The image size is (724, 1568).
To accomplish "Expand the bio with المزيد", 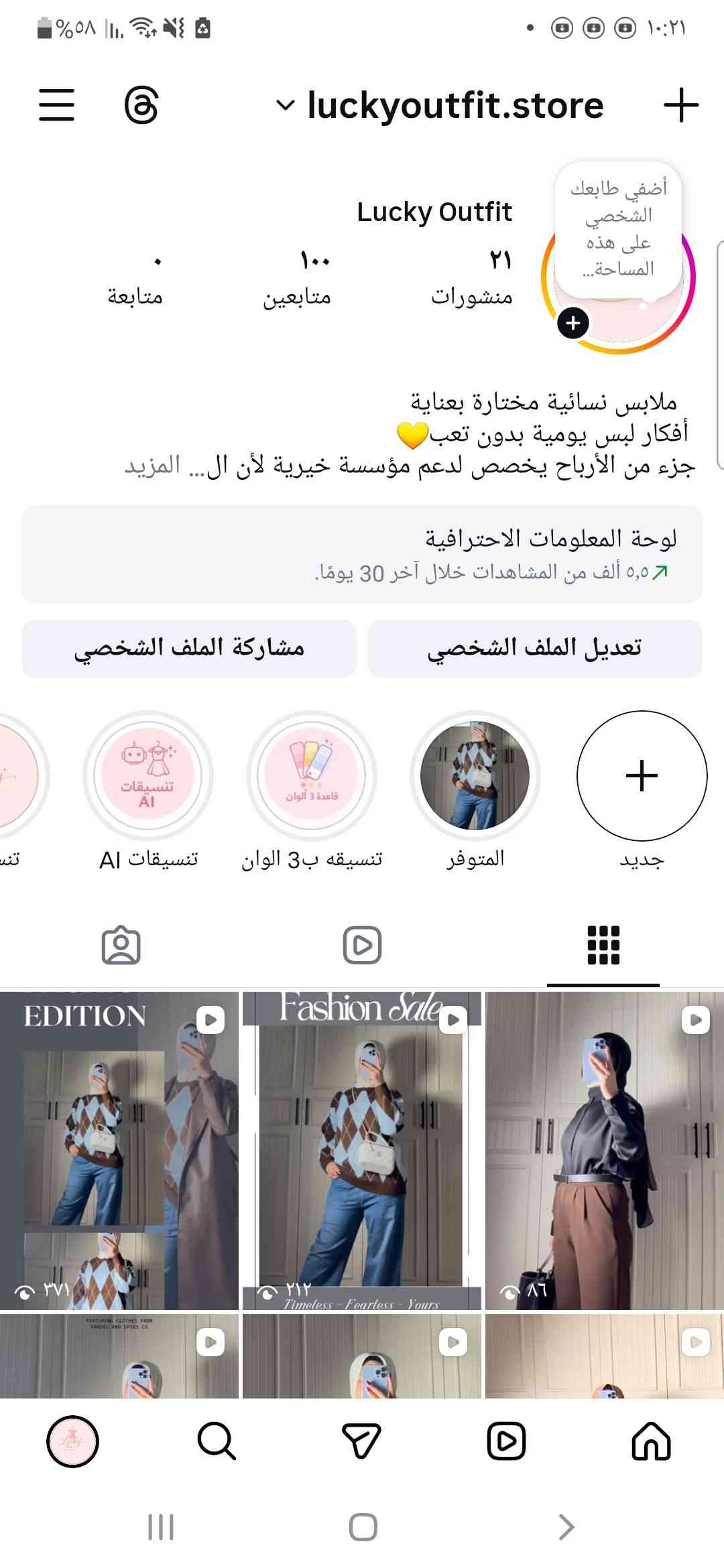I will pyautogui.click(x=152, y=465).
